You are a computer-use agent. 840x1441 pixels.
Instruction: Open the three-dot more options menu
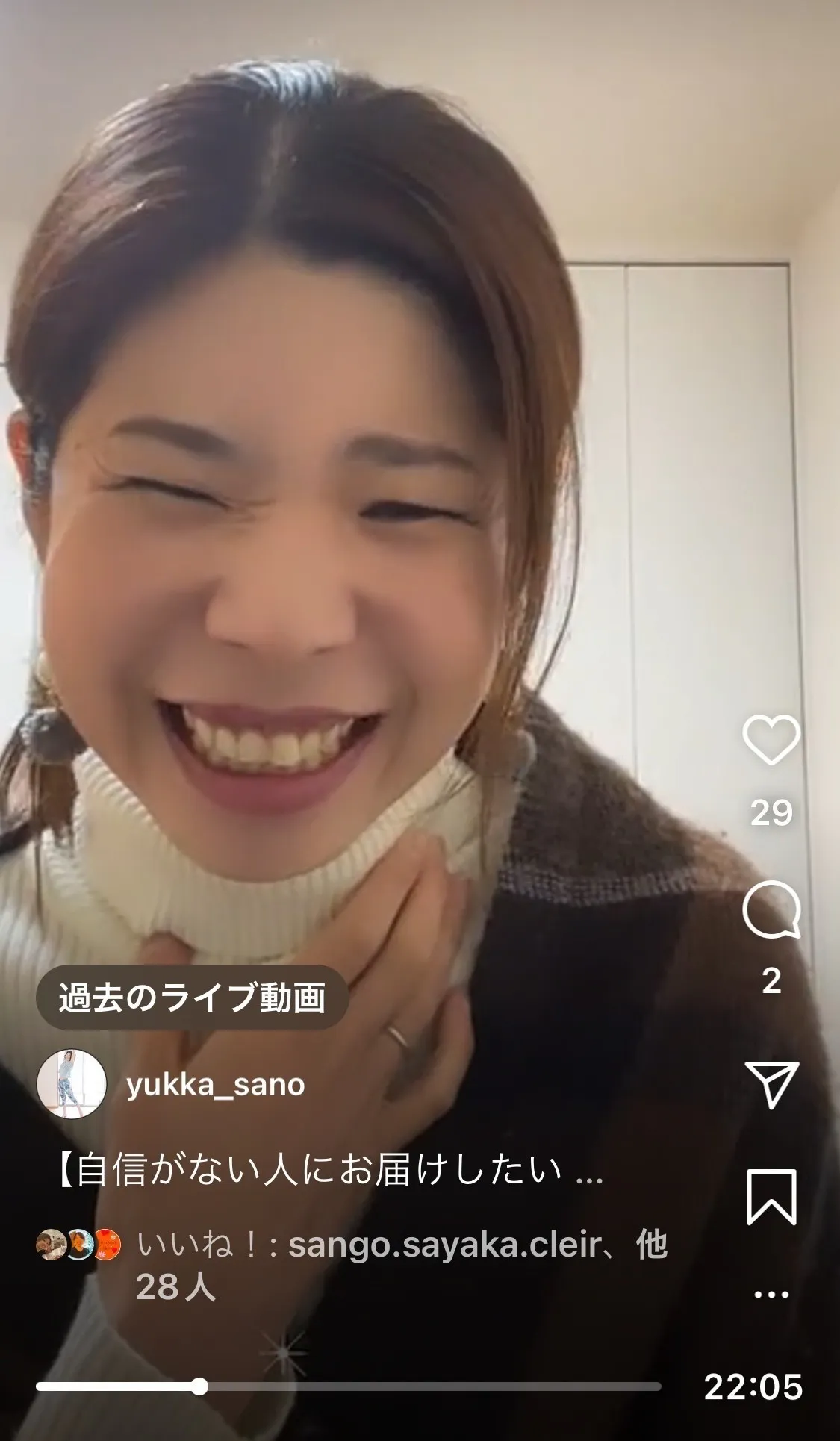(x=771, y=1294)
